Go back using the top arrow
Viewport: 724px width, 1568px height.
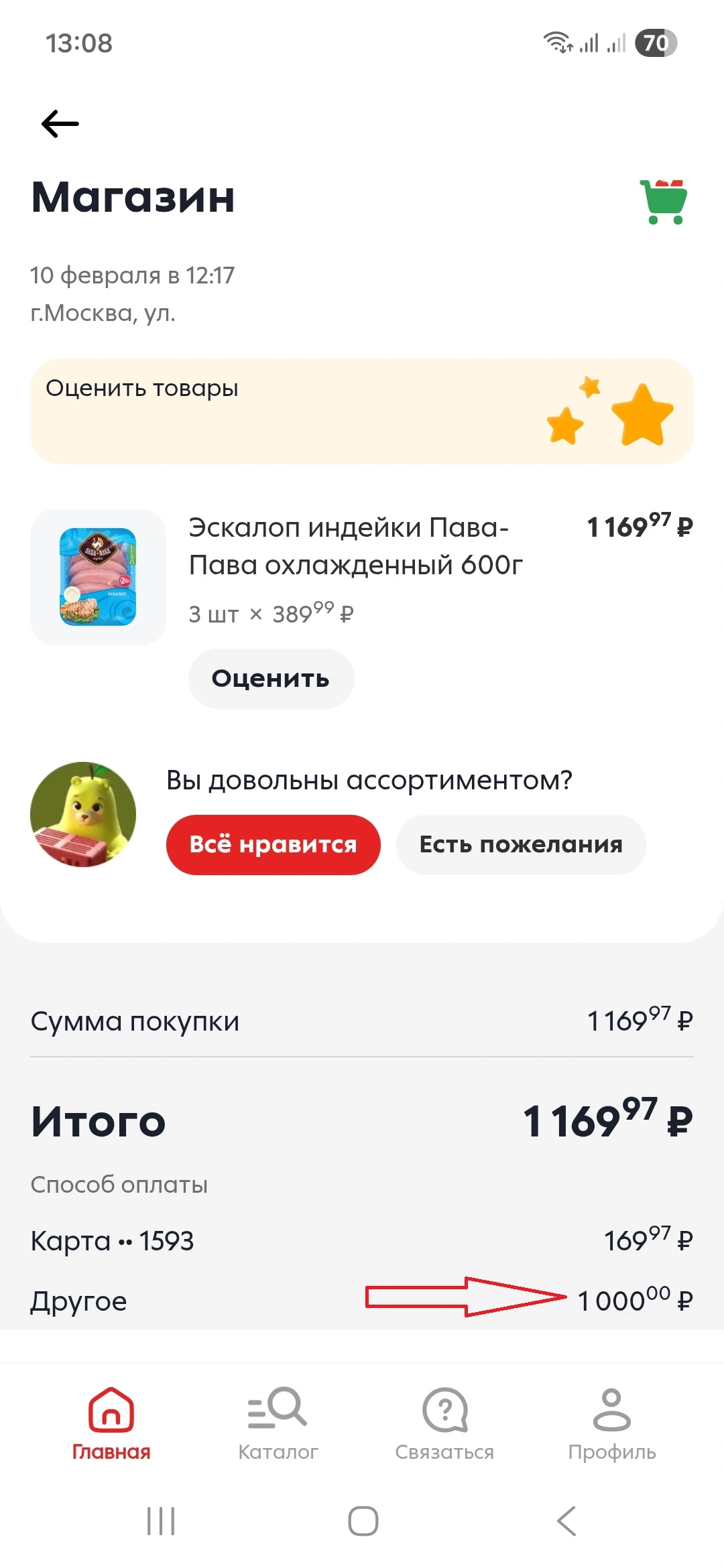tap(60, 124)
